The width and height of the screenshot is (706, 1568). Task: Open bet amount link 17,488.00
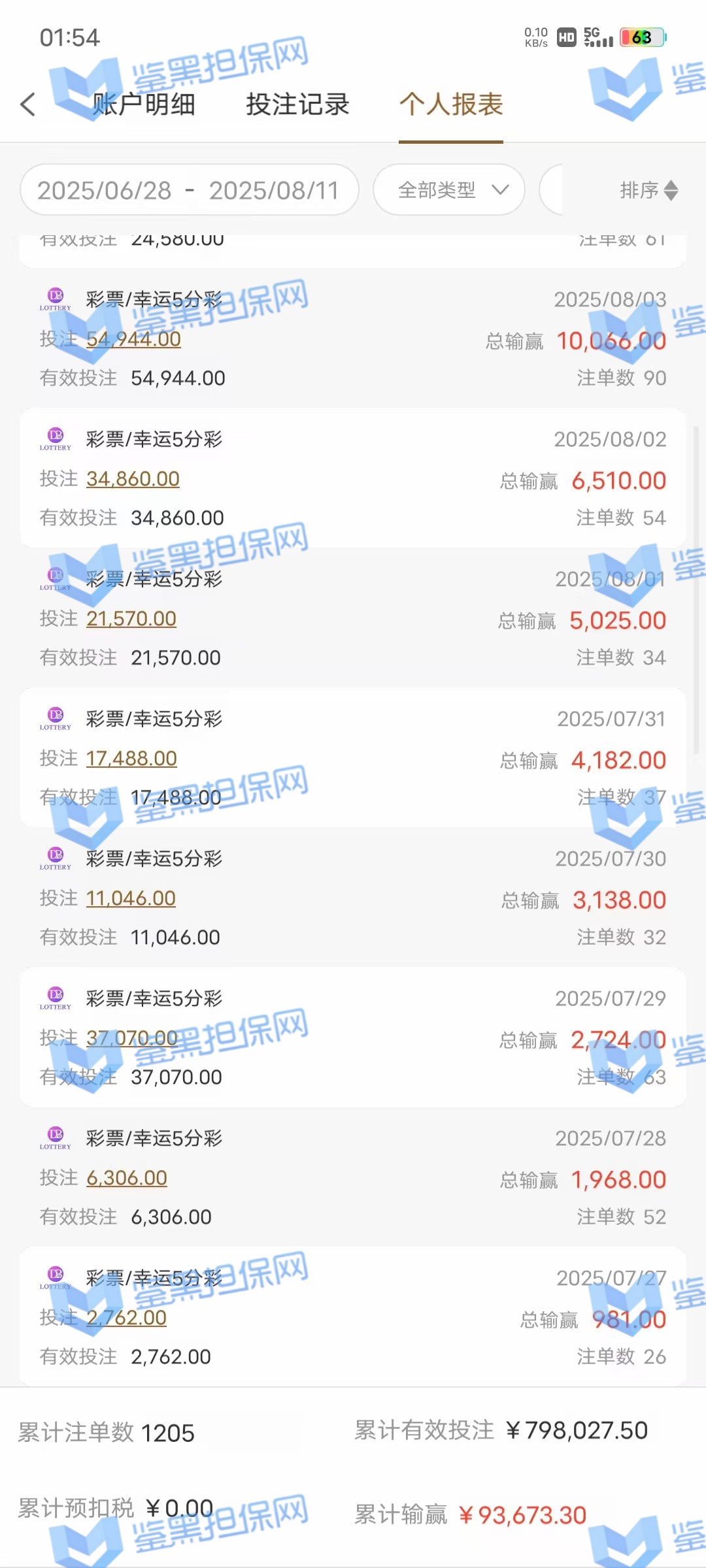[131, 759]
